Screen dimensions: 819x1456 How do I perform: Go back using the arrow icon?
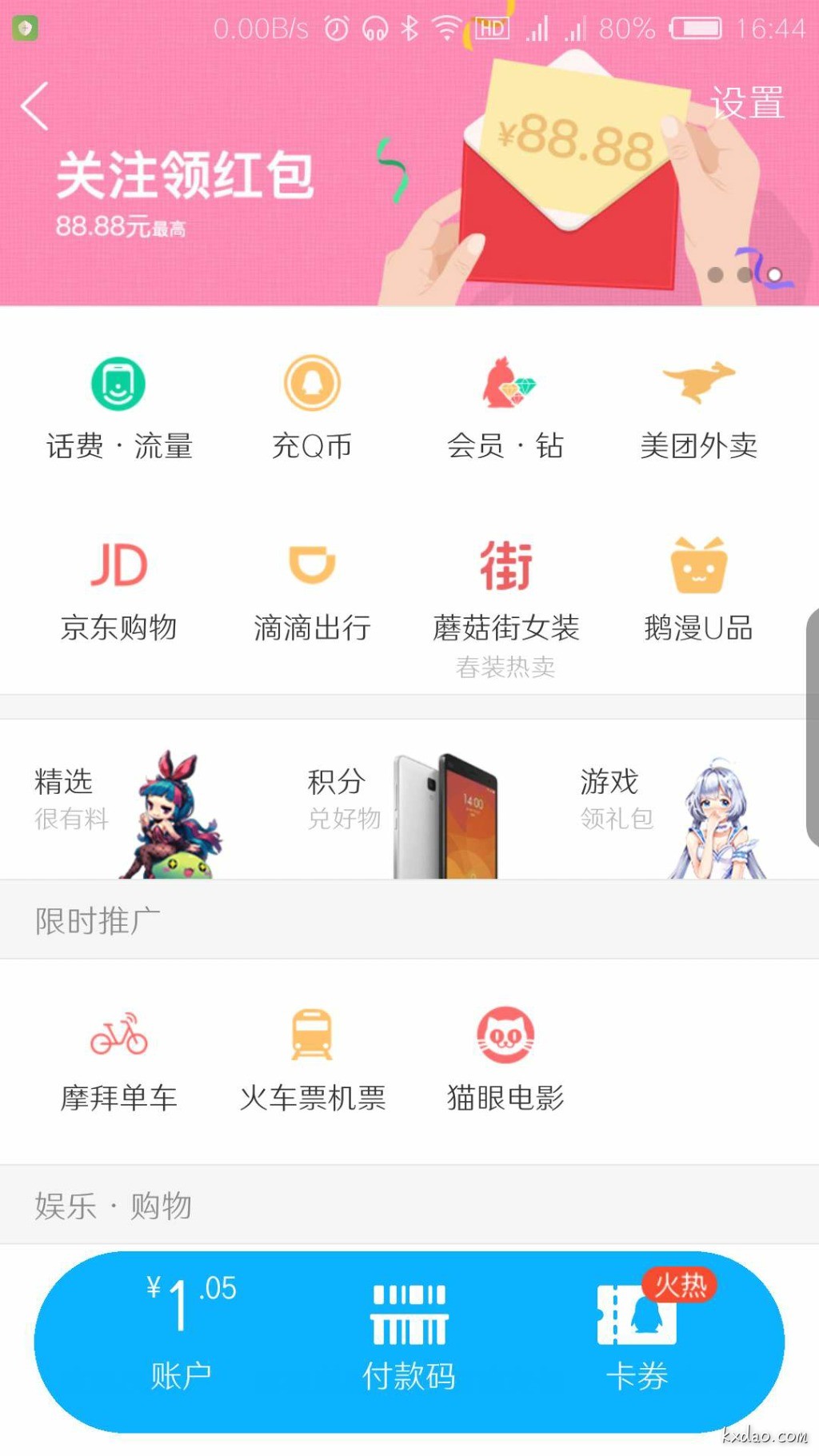point(35,106)
